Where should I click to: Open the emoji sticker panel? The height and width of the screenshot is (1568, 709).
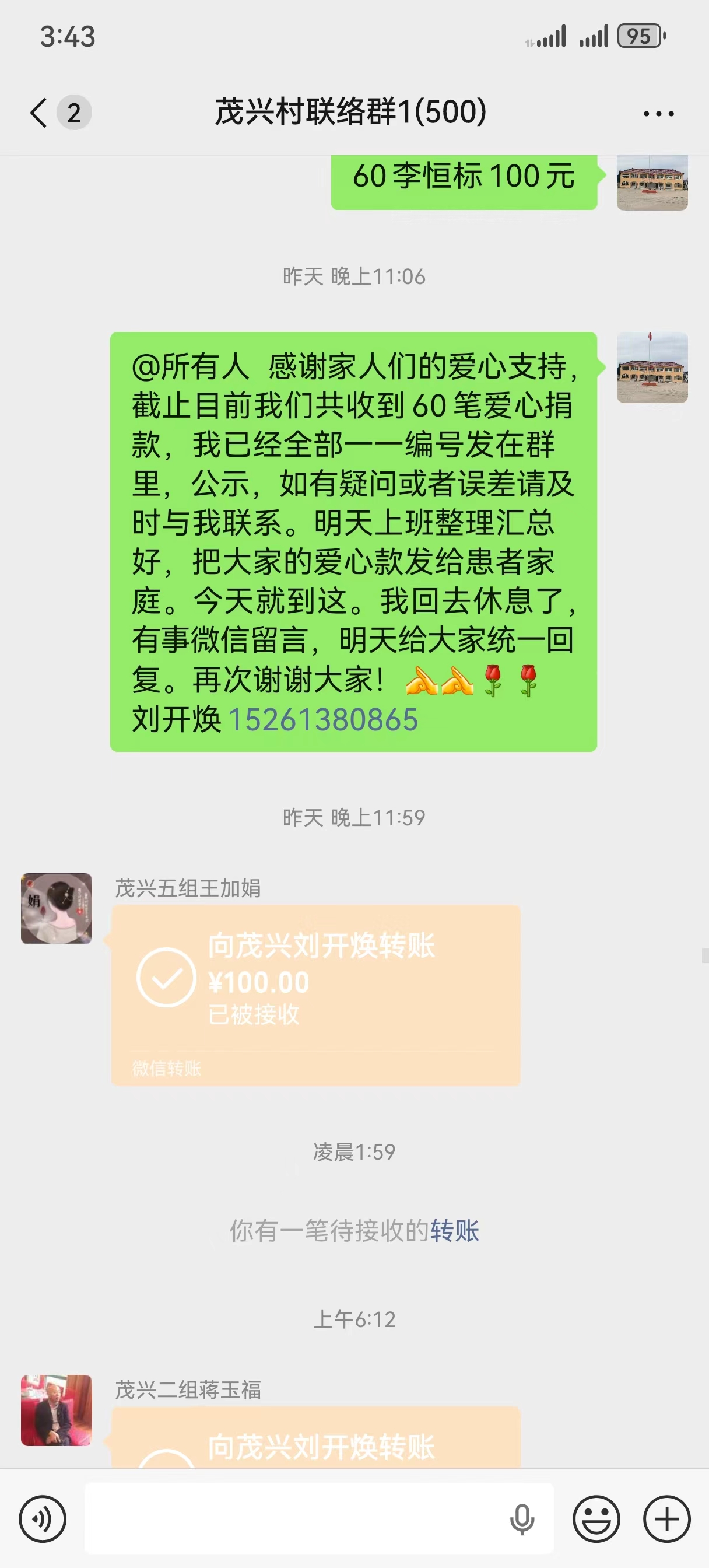[596, 1520]
